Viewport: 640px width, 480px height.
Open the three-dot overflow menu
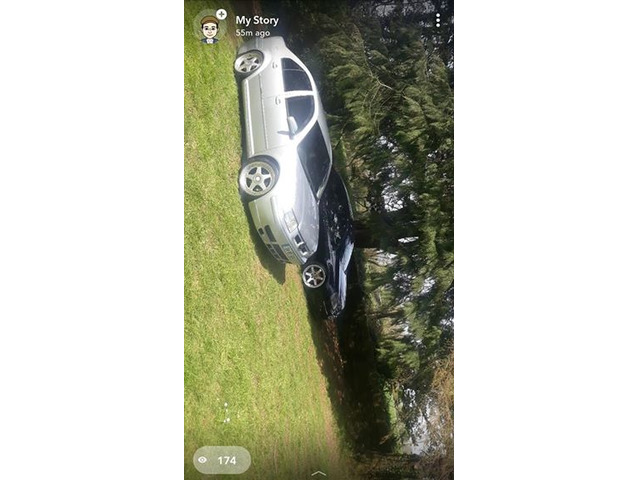coord(437,20)
